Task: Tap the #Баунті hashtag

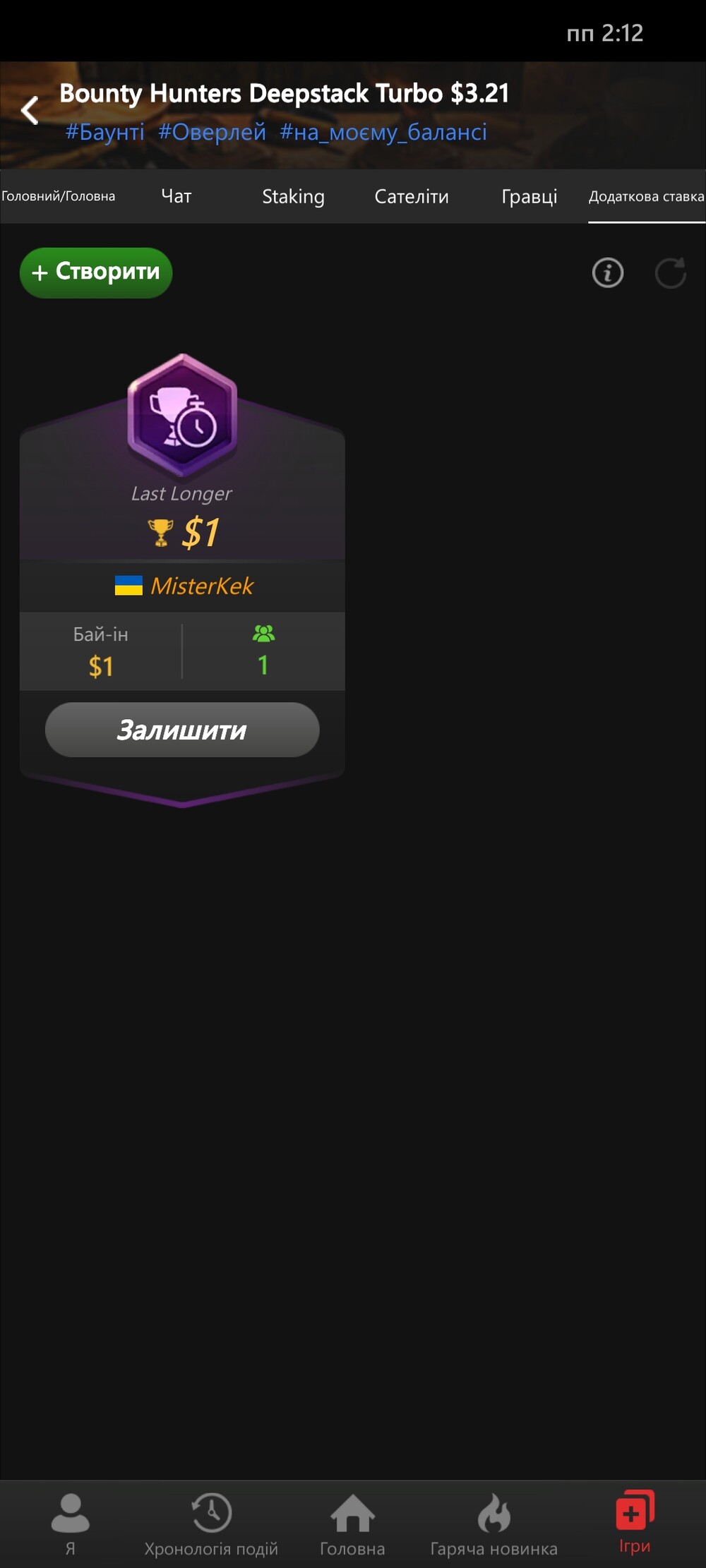Action: click(x=105, y=132)
